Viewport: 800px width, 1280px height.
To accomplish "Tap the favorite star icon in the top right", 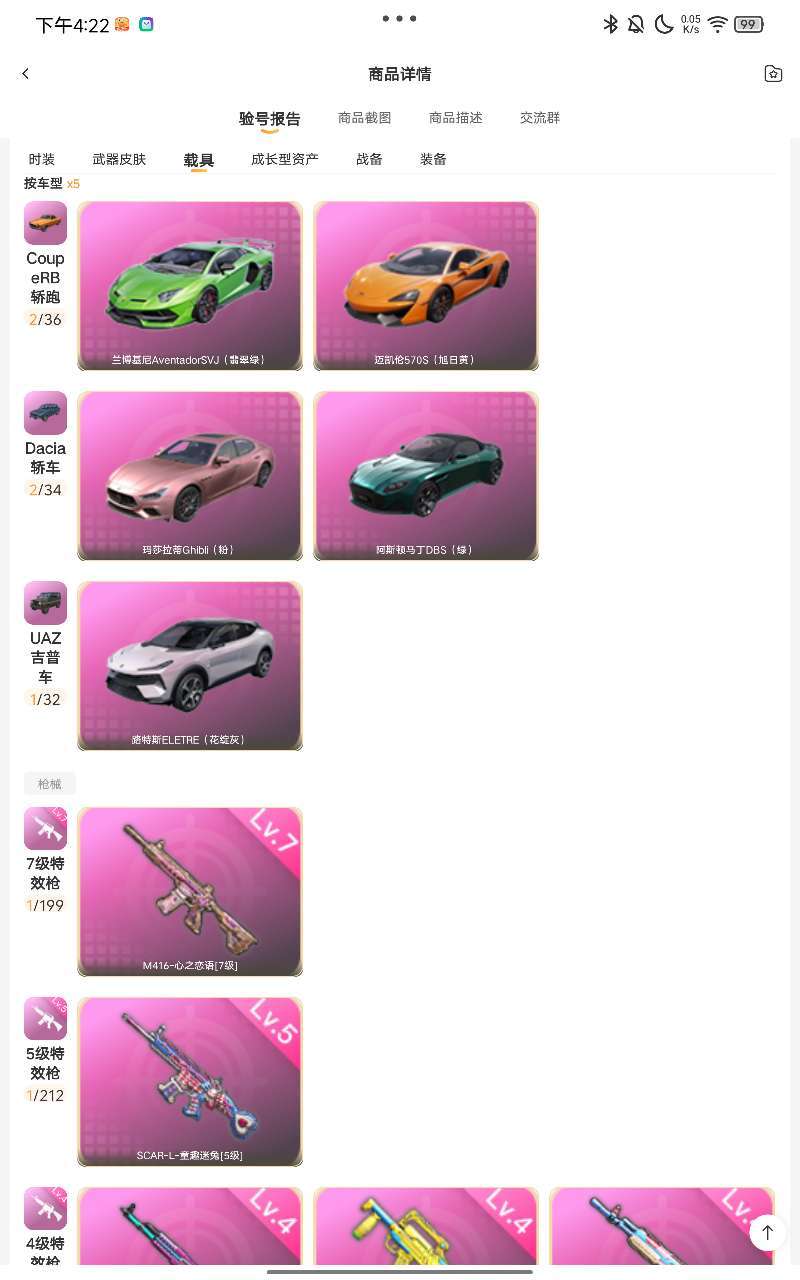I will point(773,74).
